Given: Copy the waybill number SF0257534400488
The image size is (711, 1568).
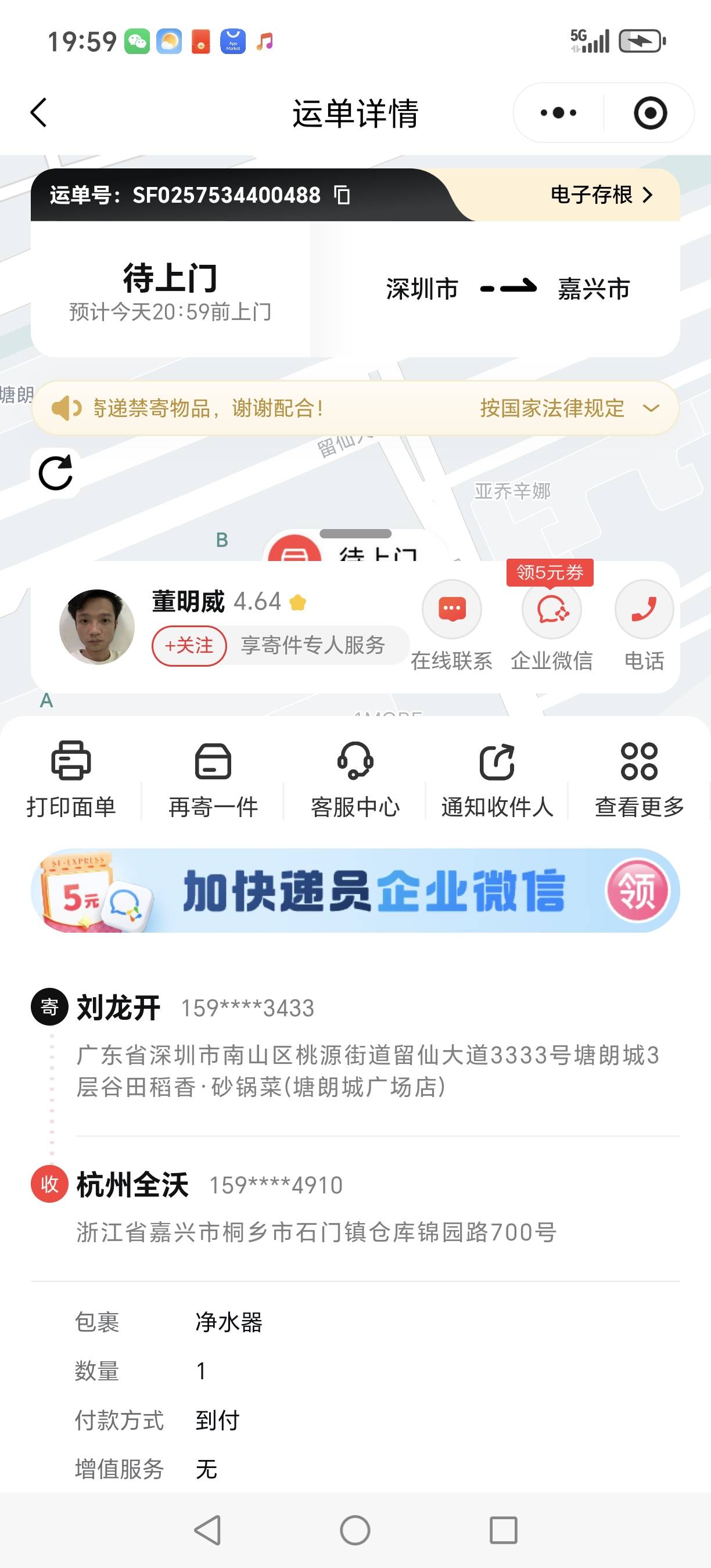Looking at the screenshot, I should coord(342,195).
